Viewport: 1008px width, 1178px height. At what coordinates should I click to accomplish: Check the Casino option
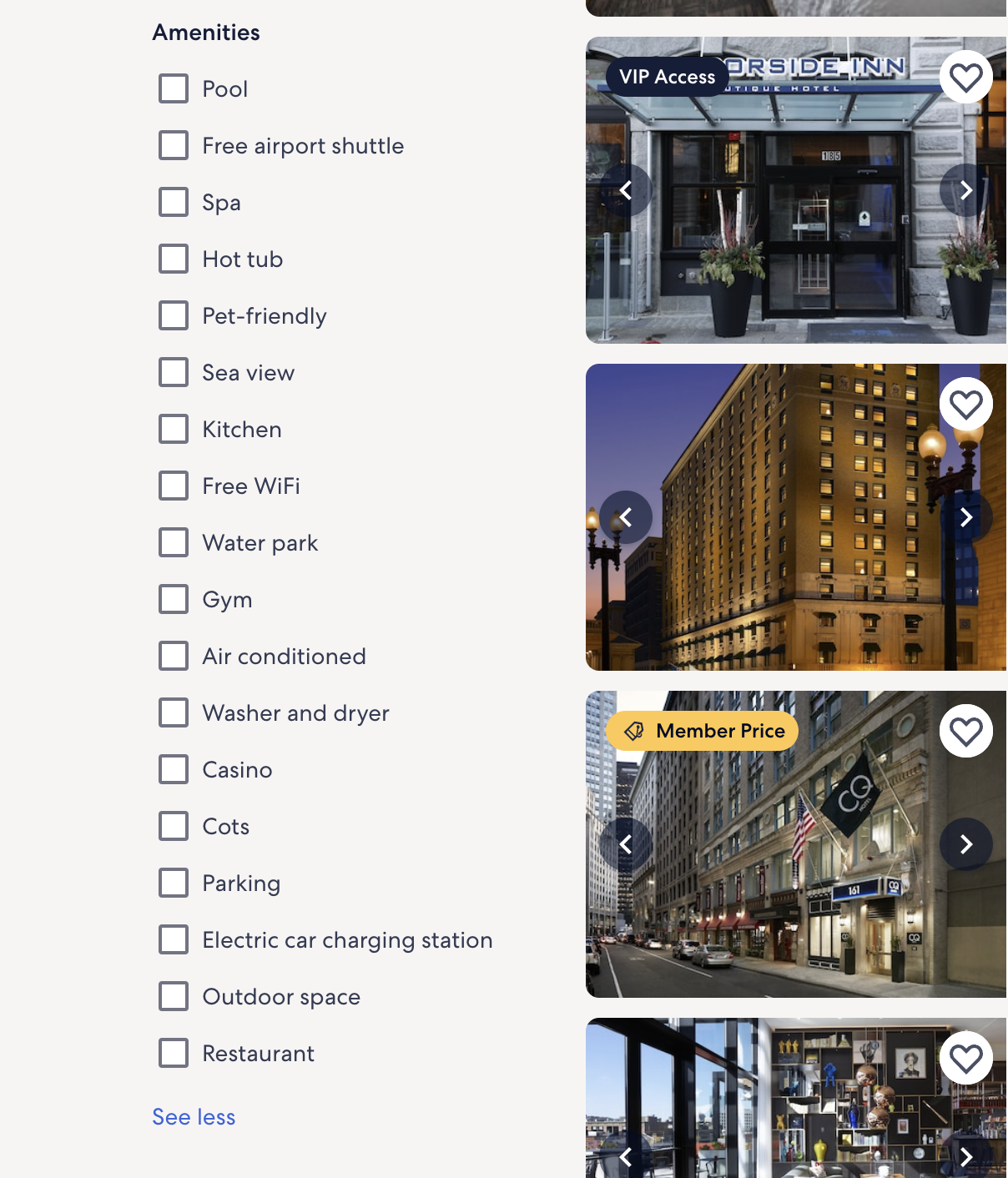(x=174, y=769)
